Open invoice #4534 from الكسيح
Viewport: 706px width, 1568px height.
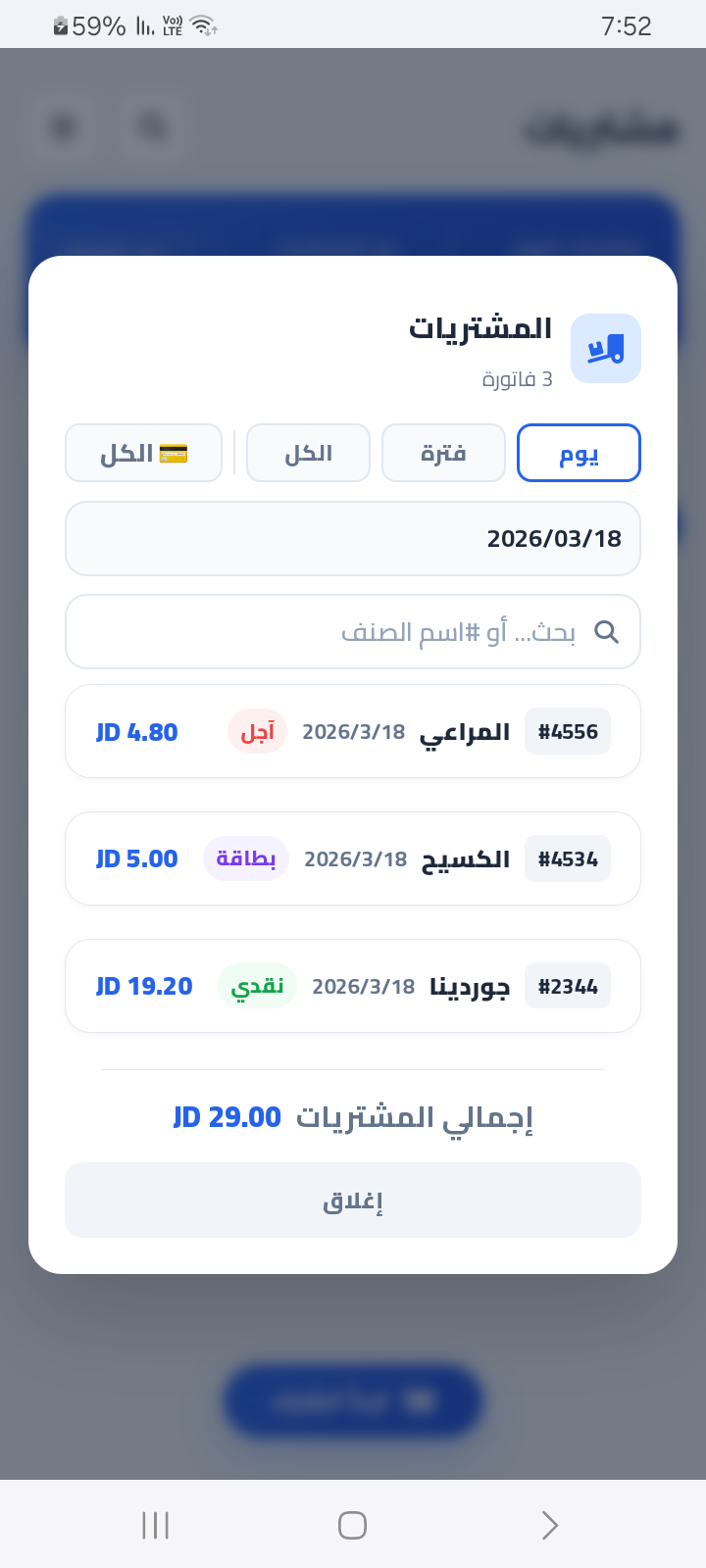click(353, 858)
